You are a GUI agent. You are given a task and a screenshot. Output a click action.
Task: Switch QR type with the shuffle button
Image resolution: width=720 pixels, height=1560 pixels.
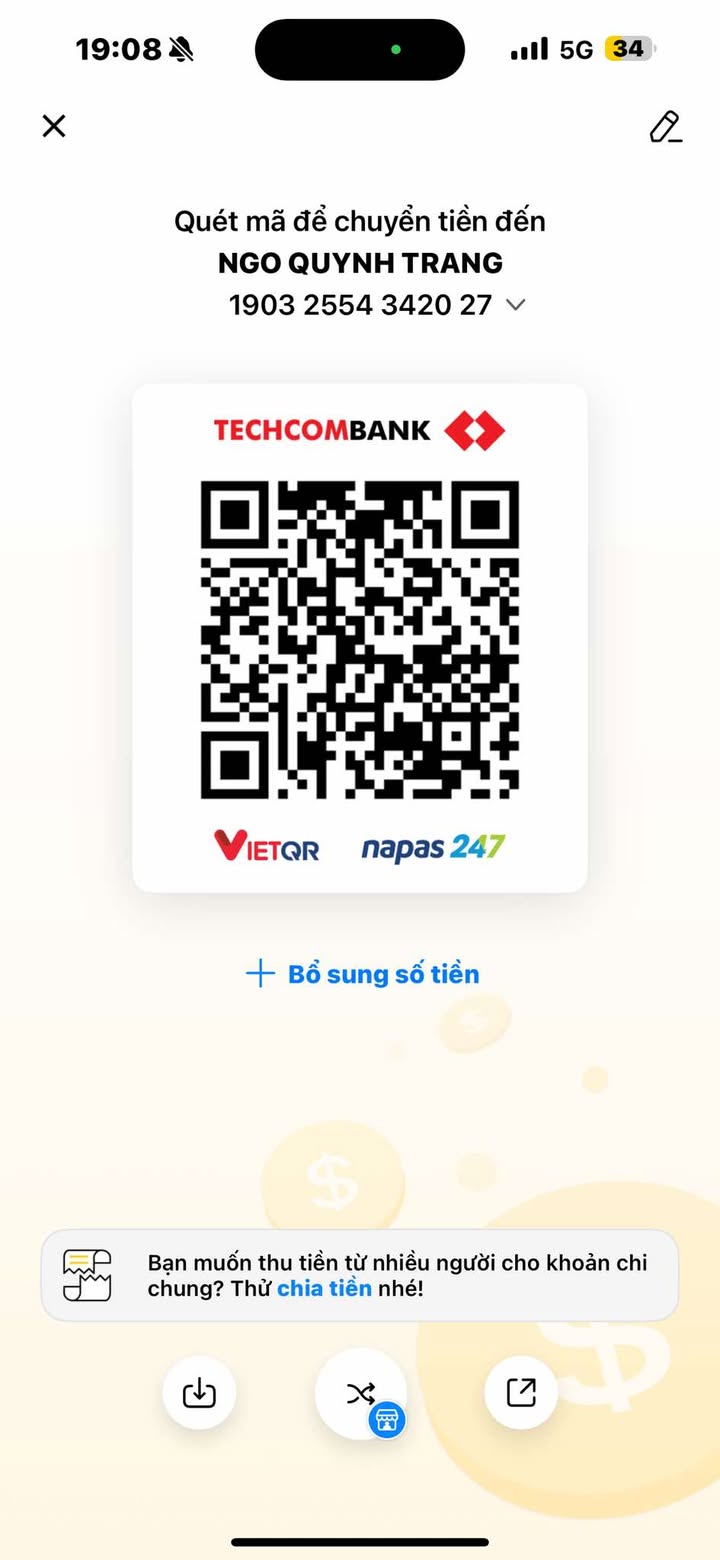point(360,1393)
